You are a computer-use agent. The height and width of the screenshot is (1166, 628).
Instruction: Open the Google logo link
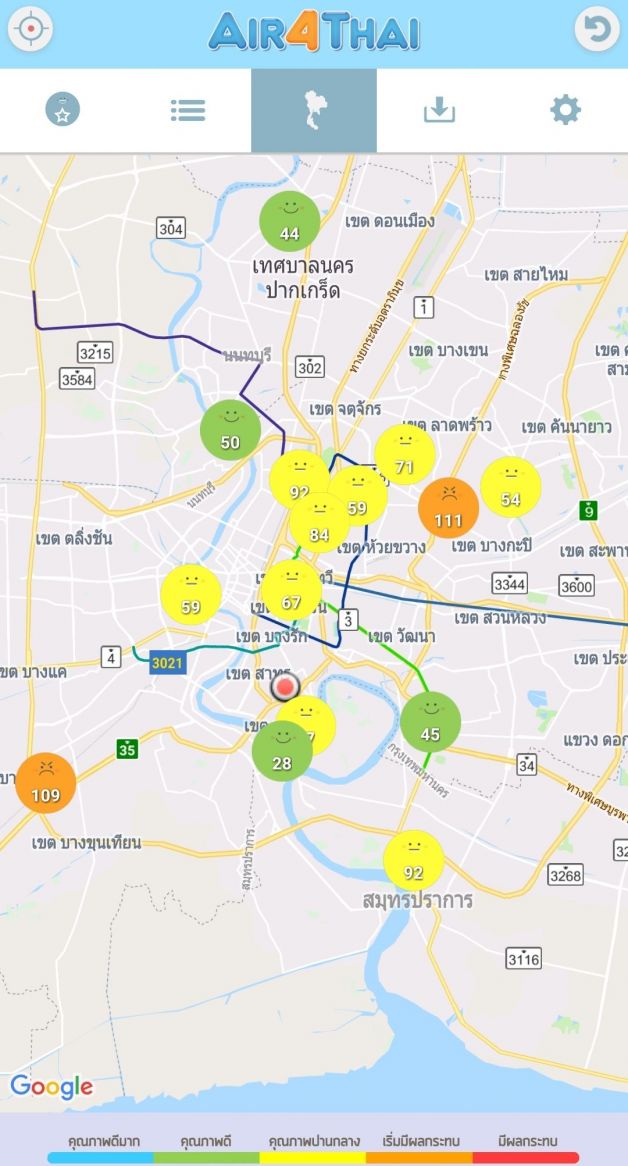coord(52,1087)
